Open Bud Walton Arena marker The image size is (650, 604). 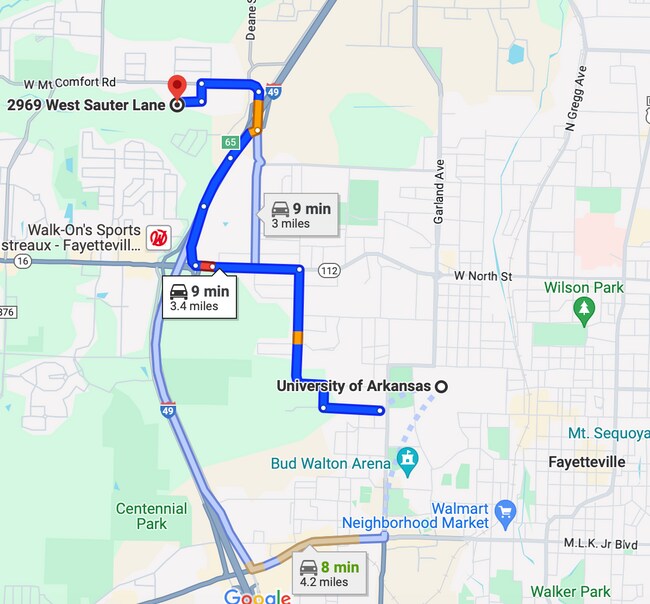pos(407,461)
